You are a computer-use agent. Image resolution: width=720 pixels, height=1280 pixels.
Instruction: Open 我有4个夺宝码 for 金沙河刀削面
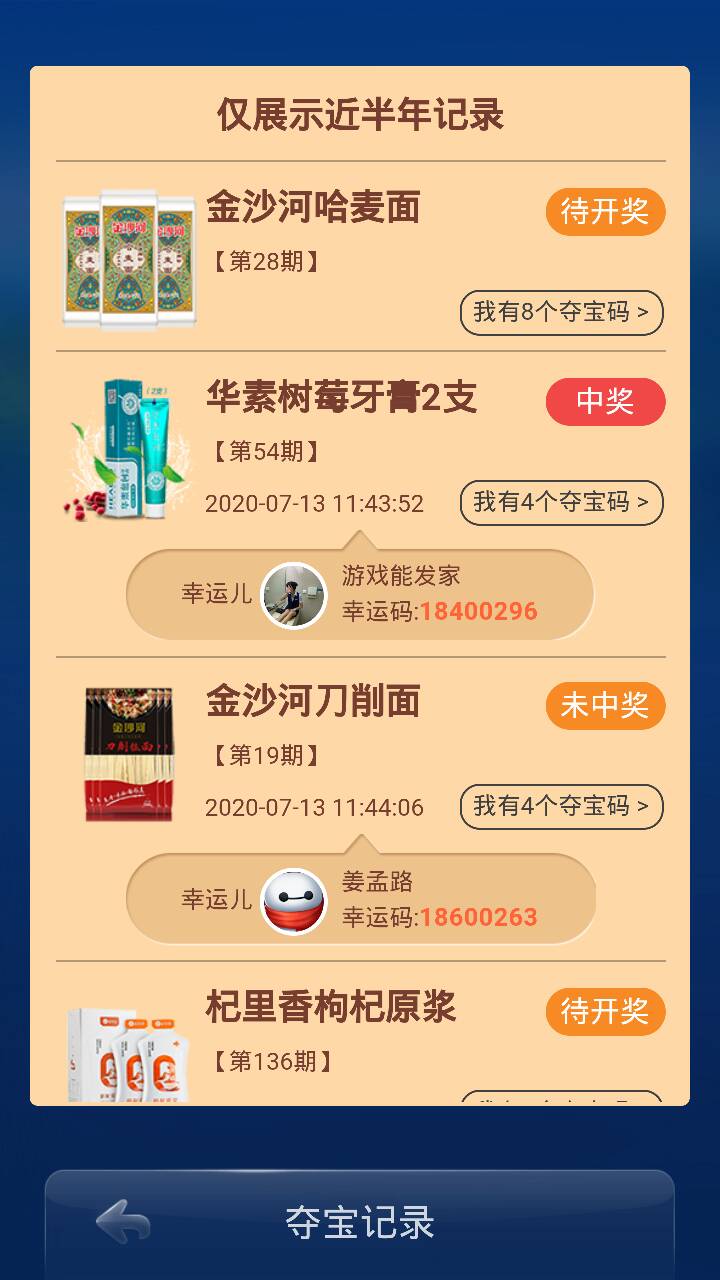(561, 807)
